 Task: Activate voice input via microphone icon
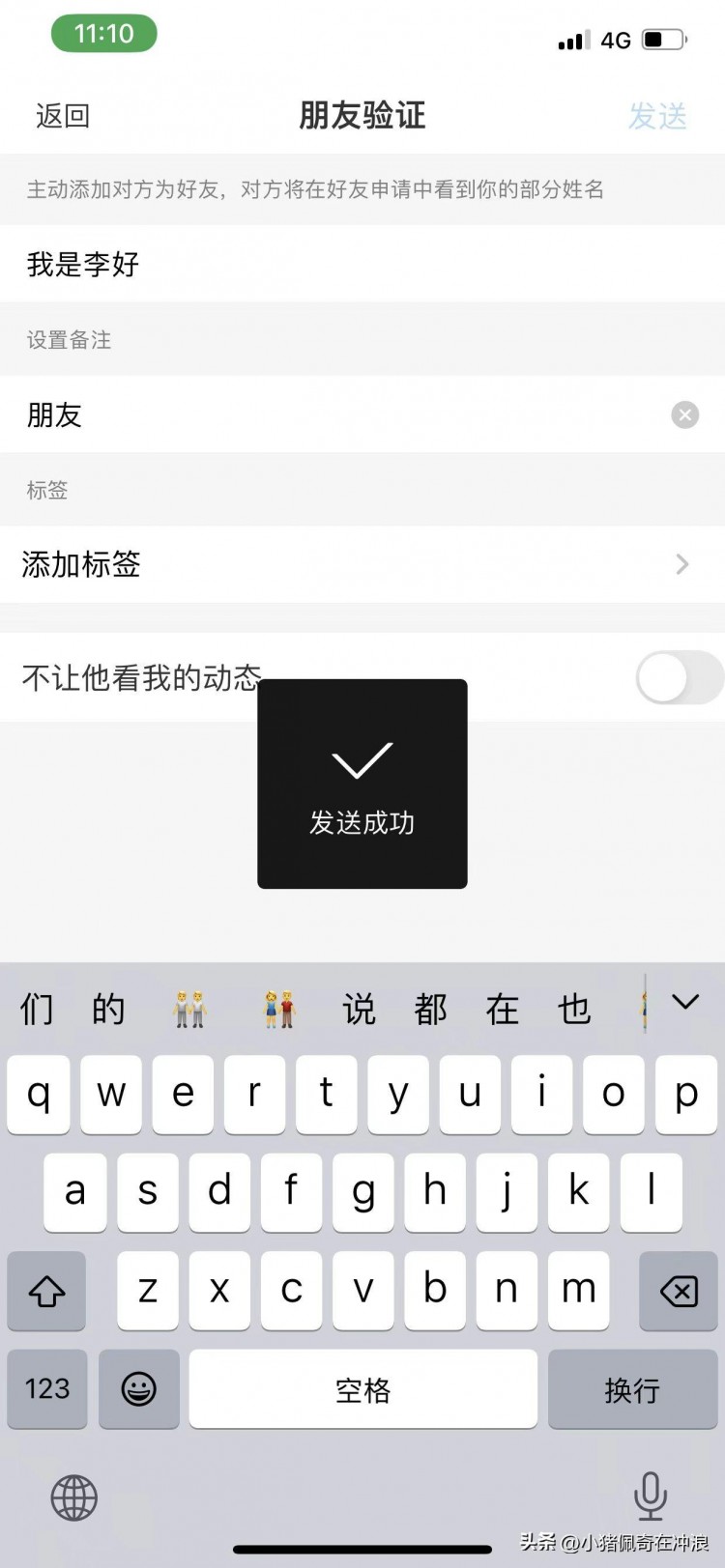pos(651,1497)
